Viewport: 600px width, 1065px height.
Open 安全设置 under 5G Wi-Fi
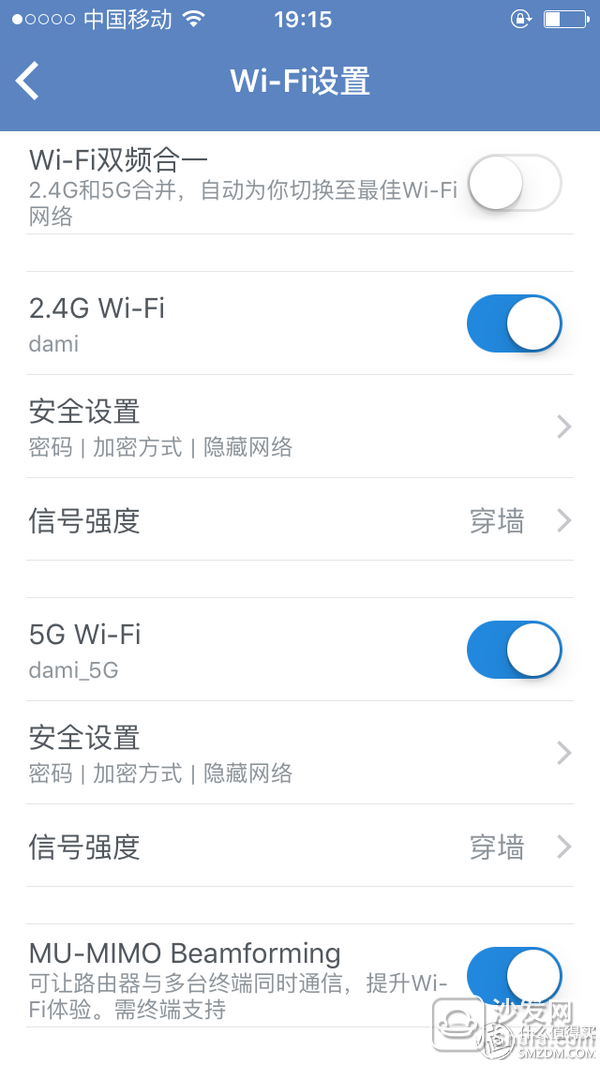[300, 753]
